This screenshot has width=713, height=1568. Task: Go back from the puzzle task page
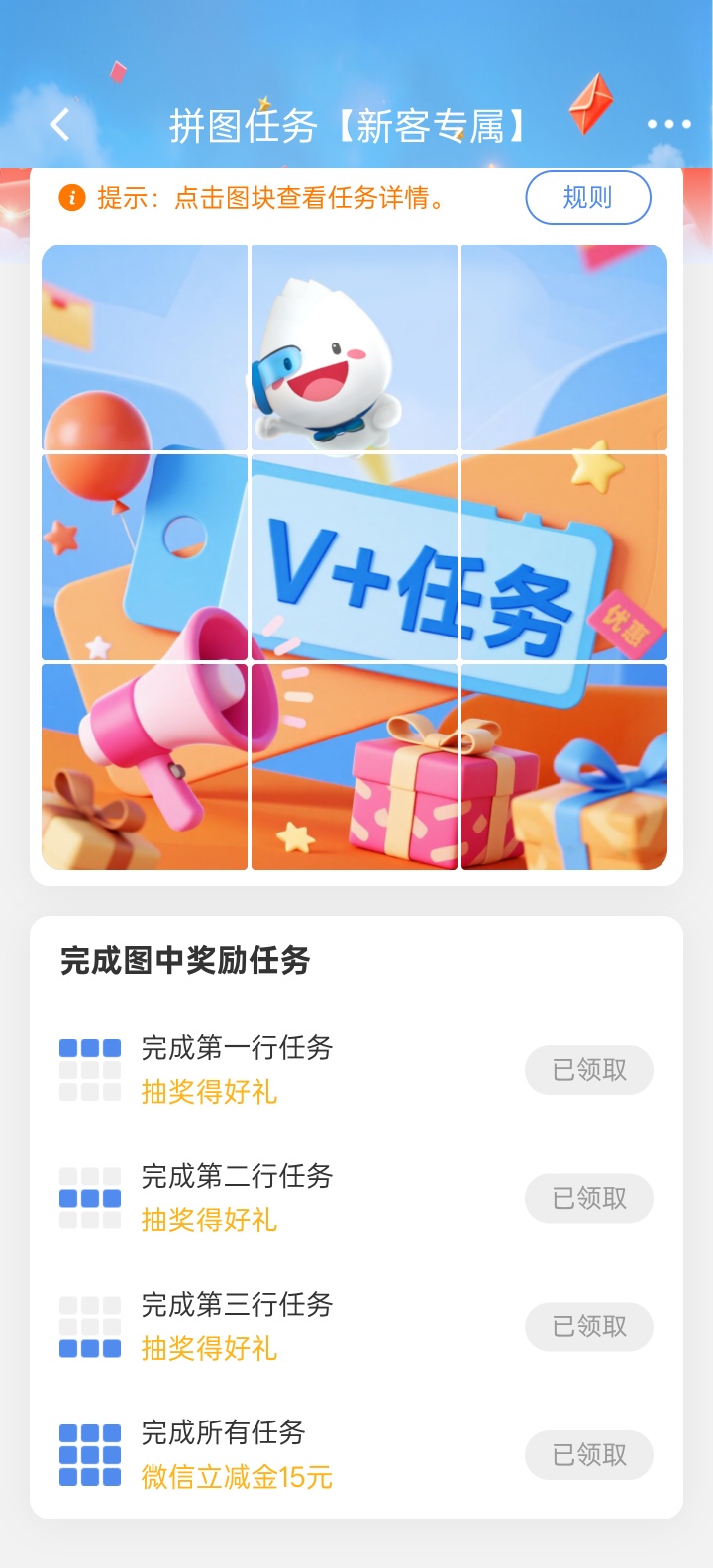pyautogui.click(x=60, y=125)
